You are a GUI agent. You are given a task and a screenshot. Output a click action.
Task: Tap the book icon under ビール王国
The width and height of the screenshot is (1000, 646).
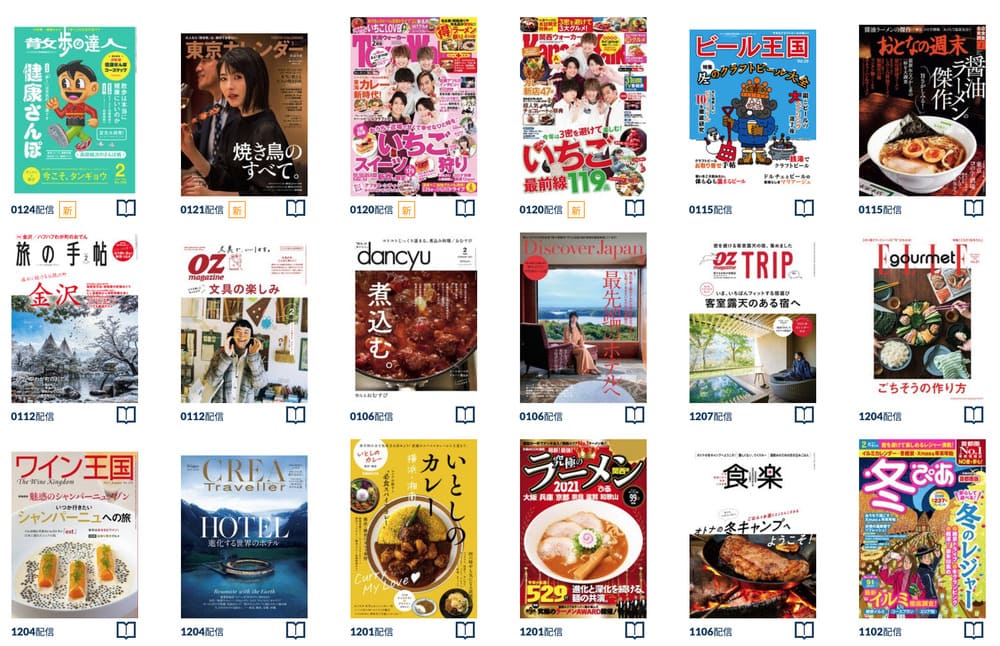pos(804,209)
